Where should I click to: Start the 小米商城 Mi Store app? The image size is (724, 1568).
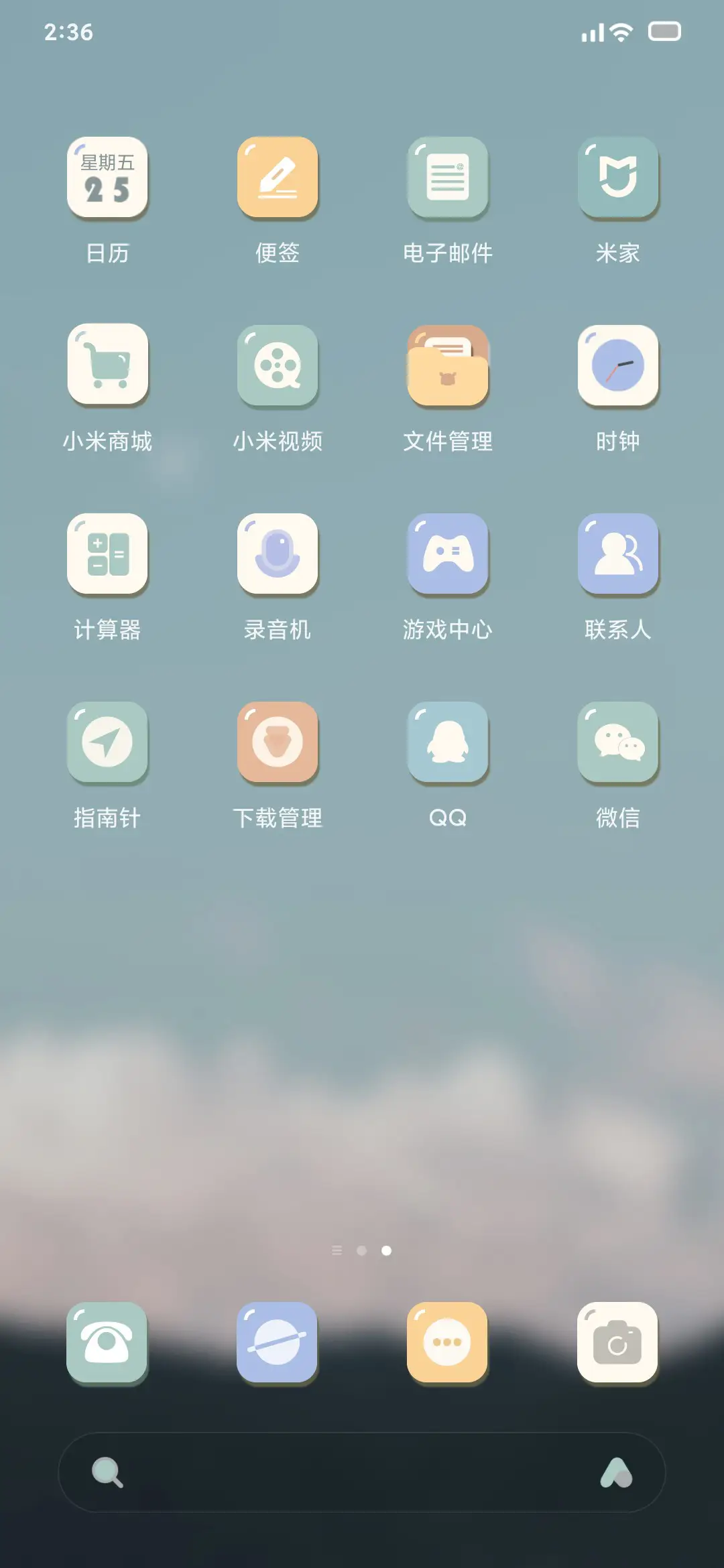[107, 367]
